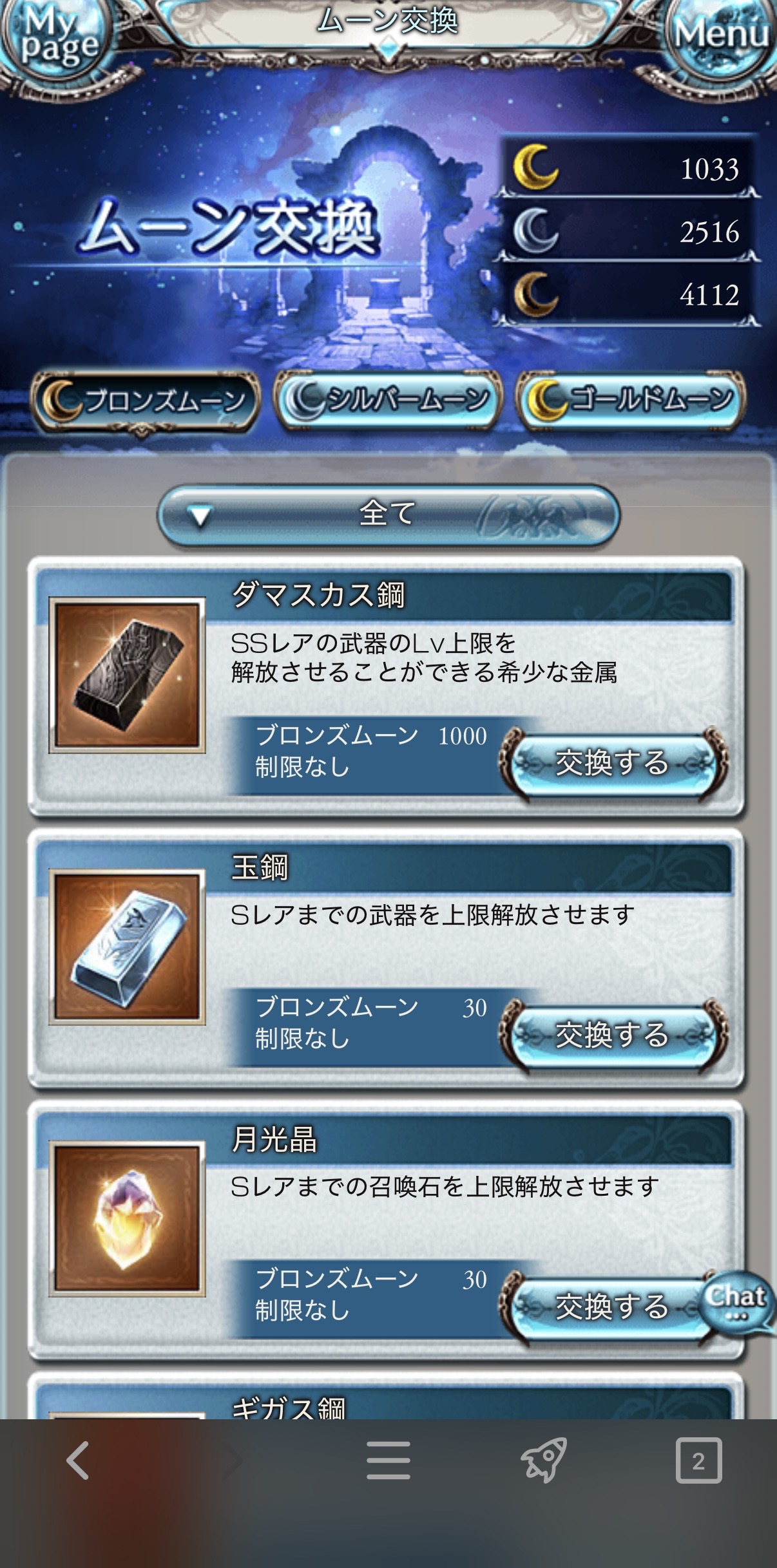Viewport: 777px width, 1568px height.
Task: Open the browser tabs switcher
Action: (x=698, y=1460)
